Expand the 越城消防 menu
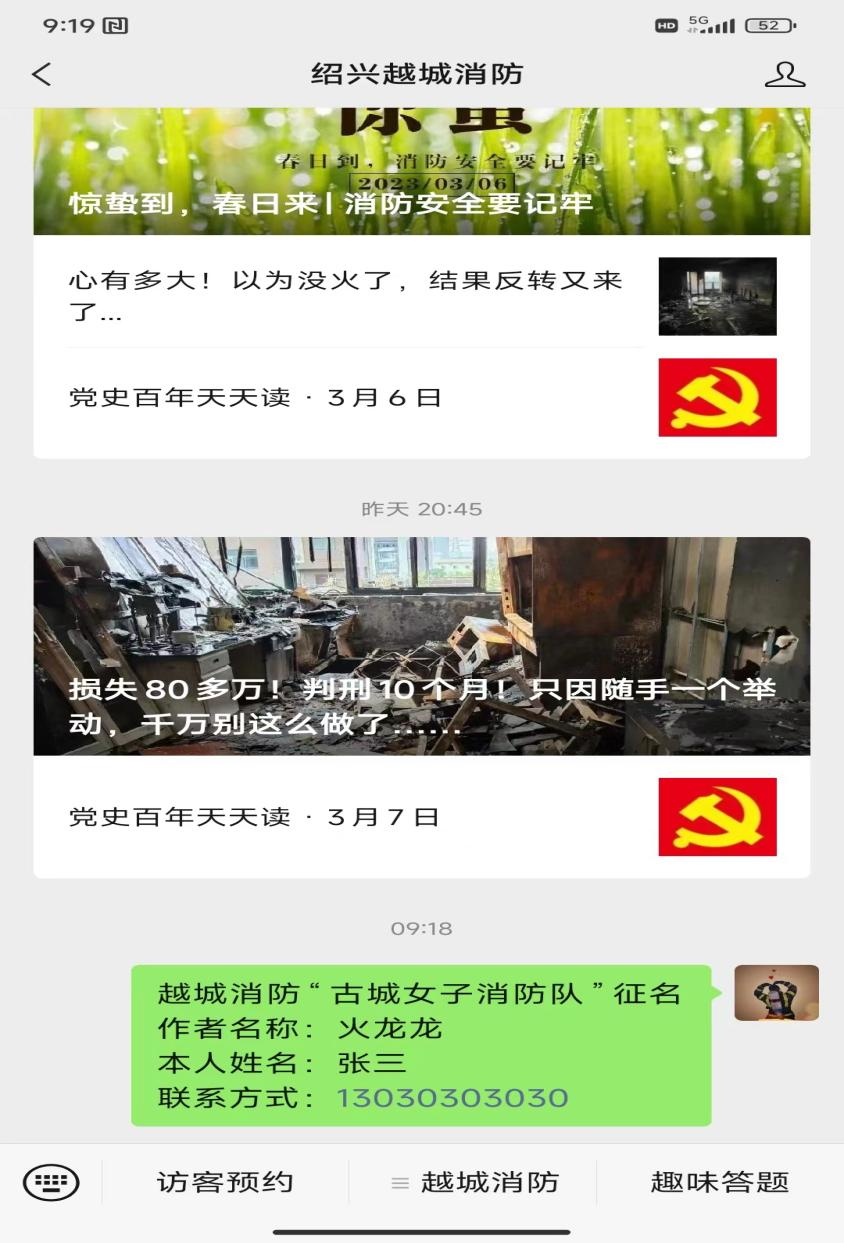Image resolution: width=844 pixels, height=1243 pixels. pyautogui.click(x=474, y=1182)
